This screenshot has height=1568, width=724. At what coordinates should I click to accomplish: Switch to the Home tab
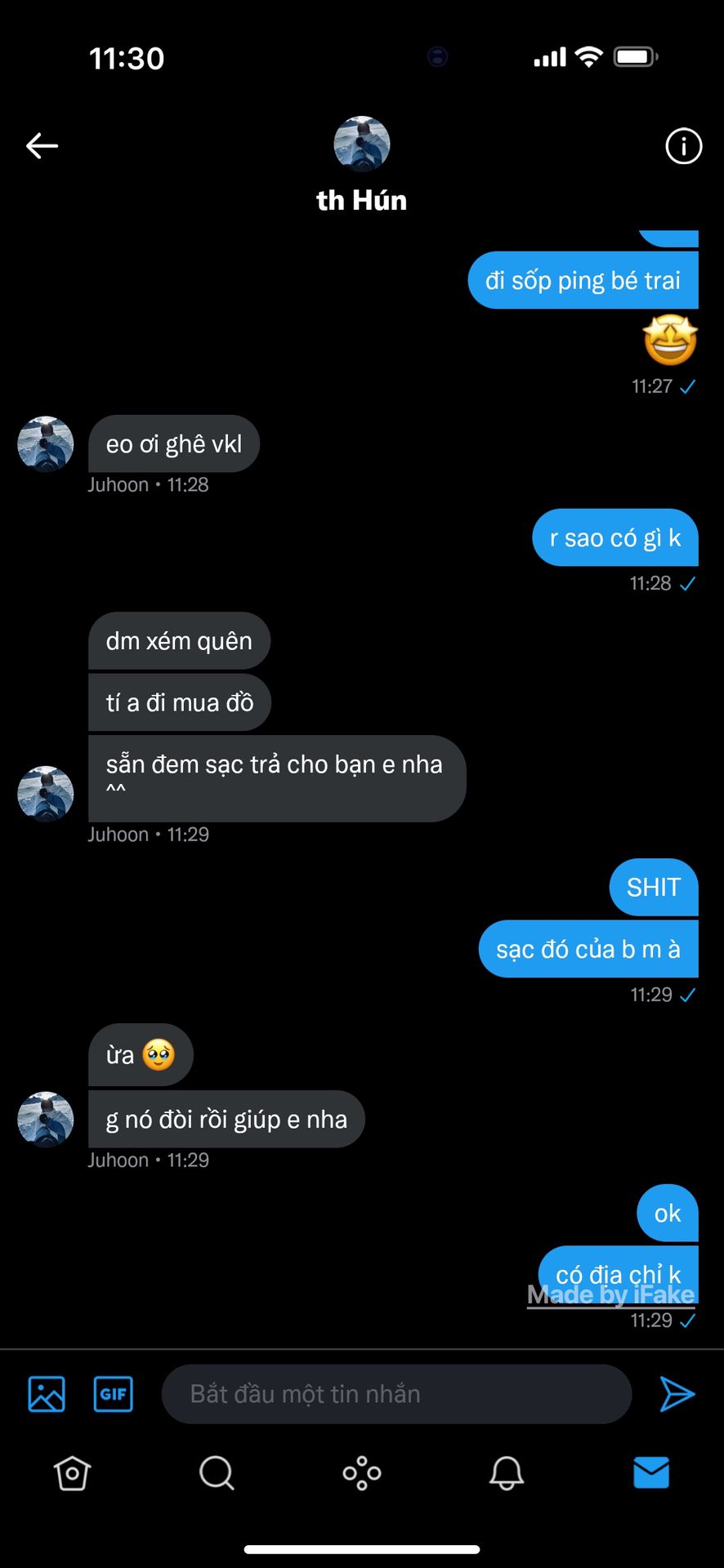pyautogui.click(x=72, y=1473)
